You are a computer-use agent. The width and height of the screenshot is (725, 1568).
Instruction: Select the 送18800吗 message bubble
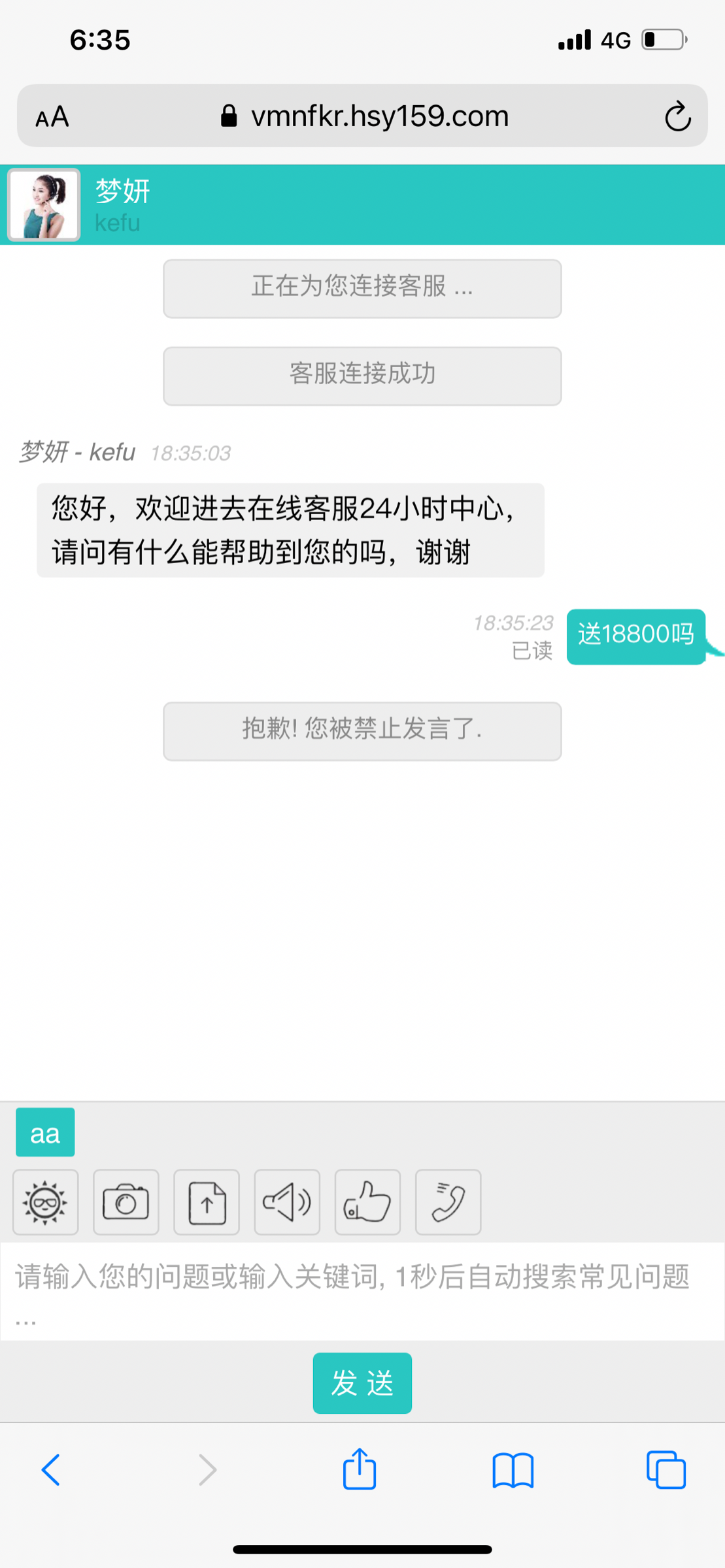pyautogui.click(x=635, y=636)
